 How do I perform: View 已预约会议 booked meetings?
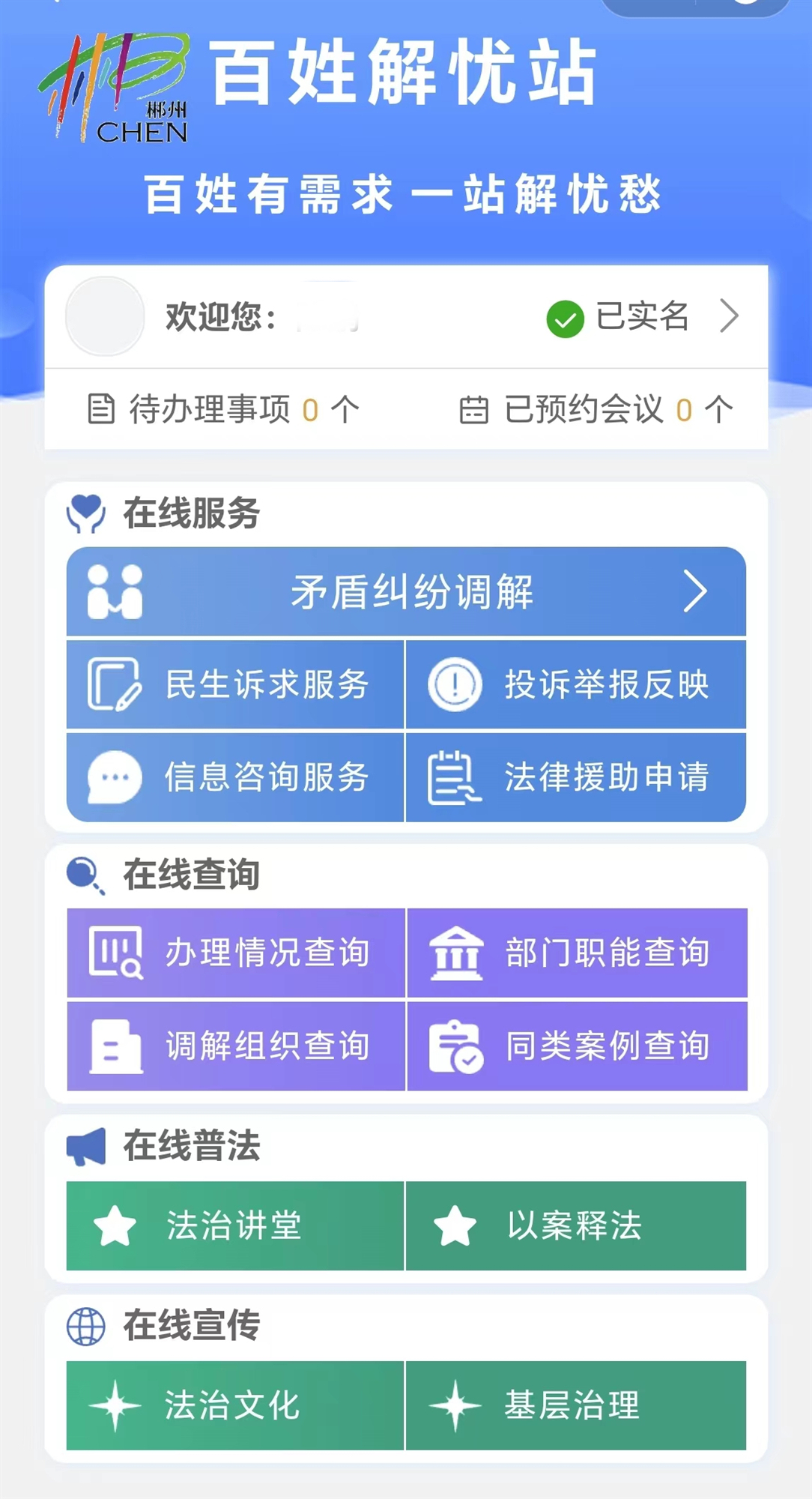click(596, 410)
